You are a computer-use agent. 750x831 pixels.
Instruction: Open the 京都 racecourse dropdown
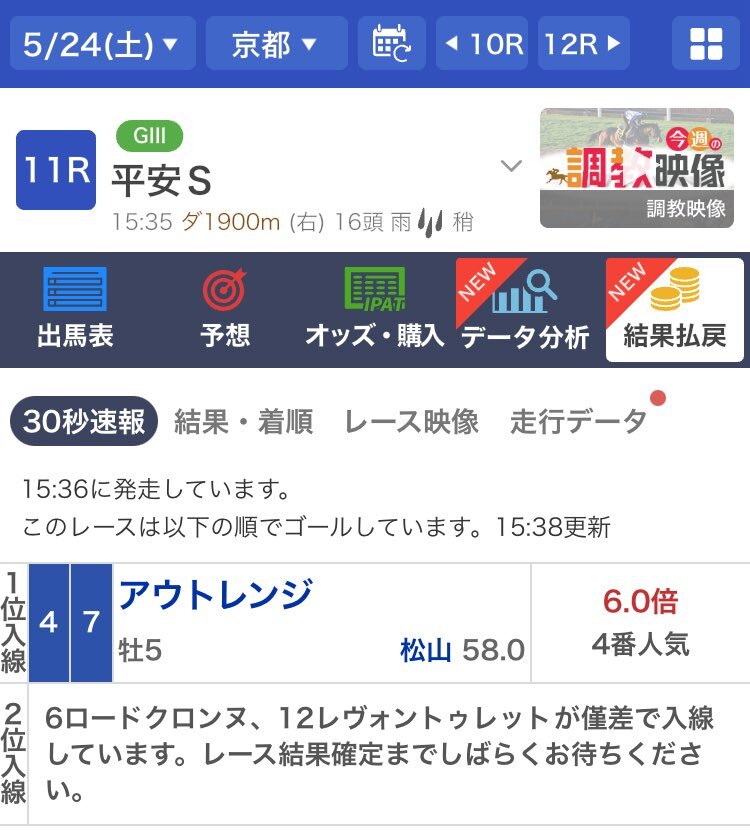(276, 44)
